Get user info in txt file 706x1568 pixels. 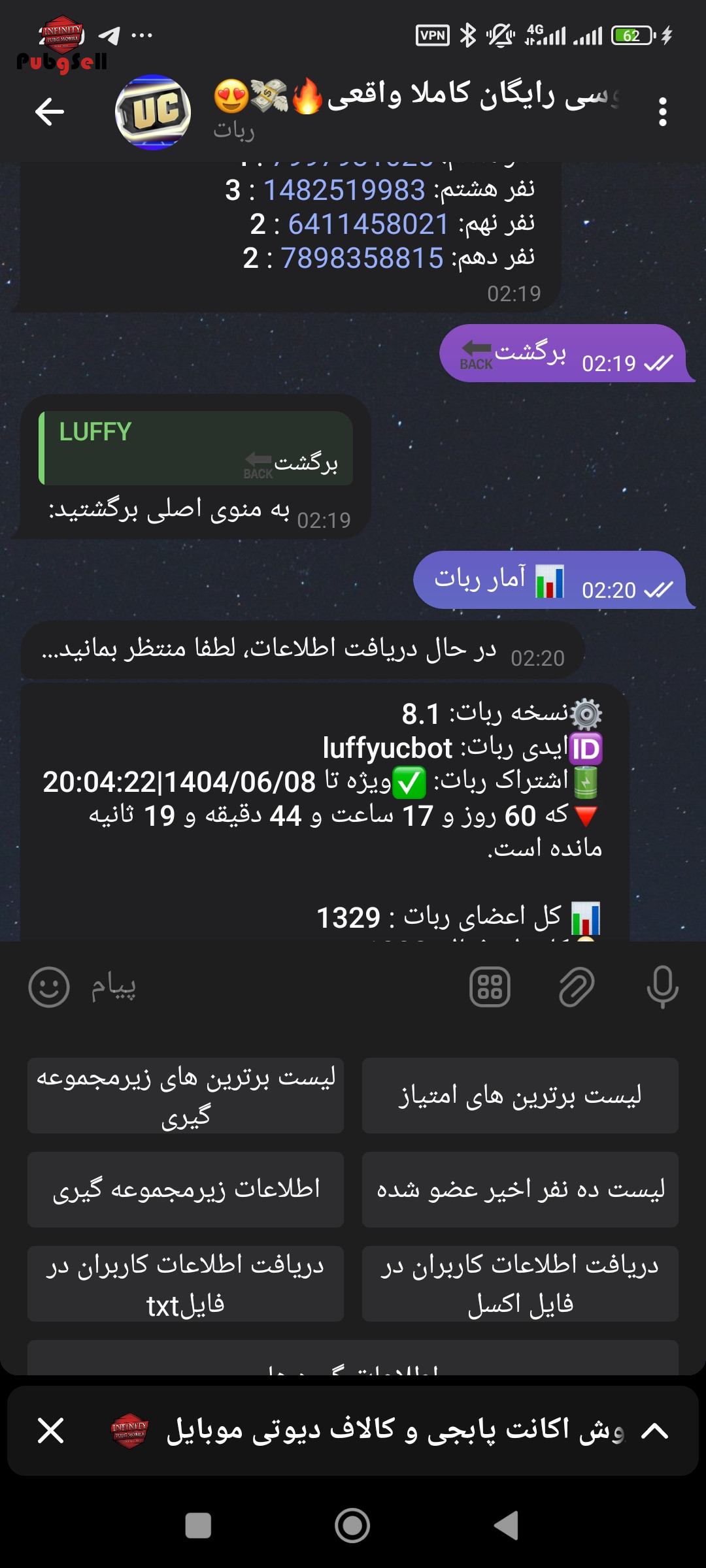point(186,1284)
